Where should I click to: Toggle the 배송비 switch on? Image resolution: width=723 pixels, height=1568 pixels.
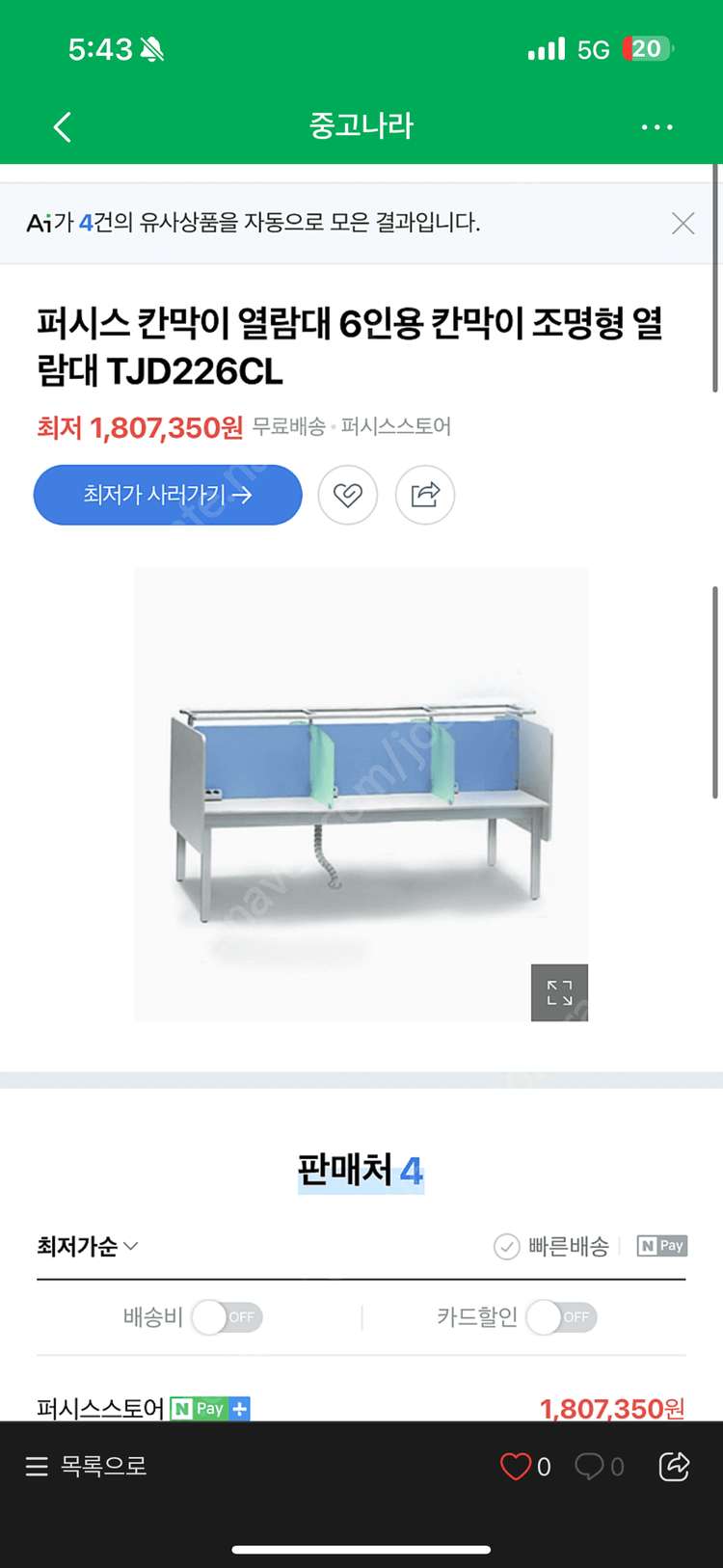(227, 1317)
